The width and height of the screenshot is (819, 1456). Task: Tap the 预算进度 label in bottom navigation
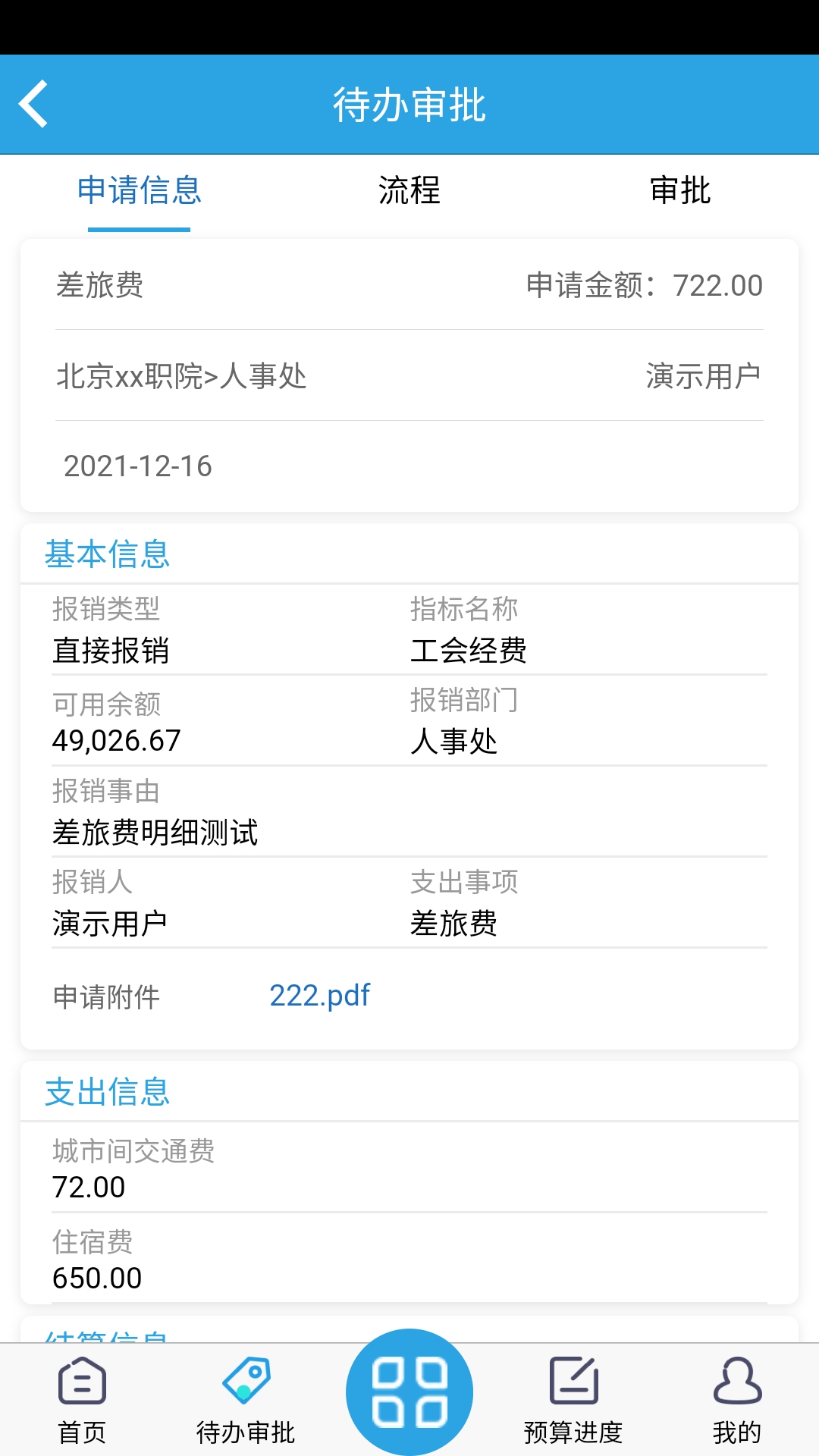[x=574, y=1430]
